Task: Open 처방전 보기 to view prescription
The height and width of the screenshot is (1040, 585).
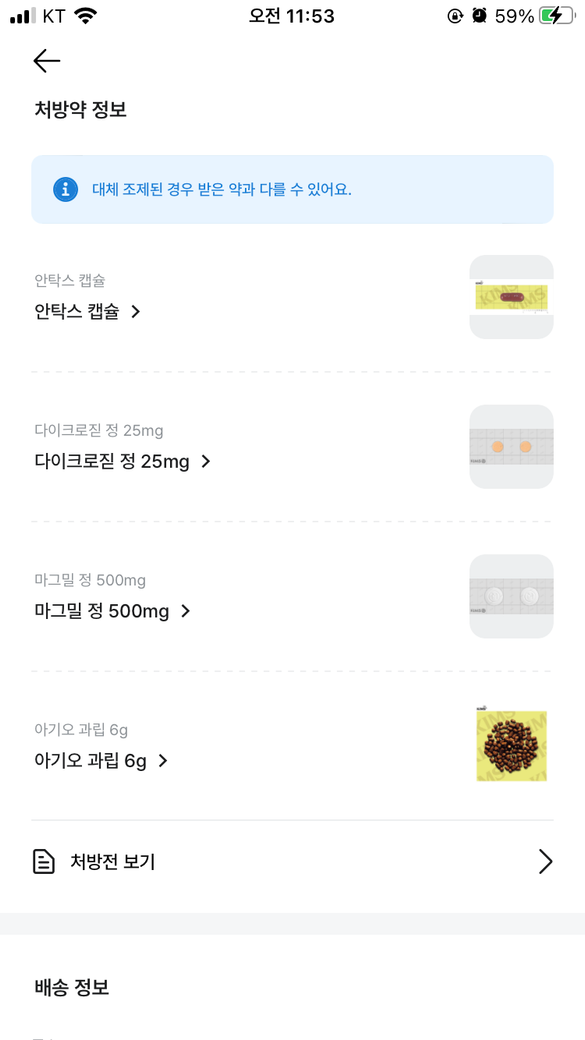Action: 292,862
